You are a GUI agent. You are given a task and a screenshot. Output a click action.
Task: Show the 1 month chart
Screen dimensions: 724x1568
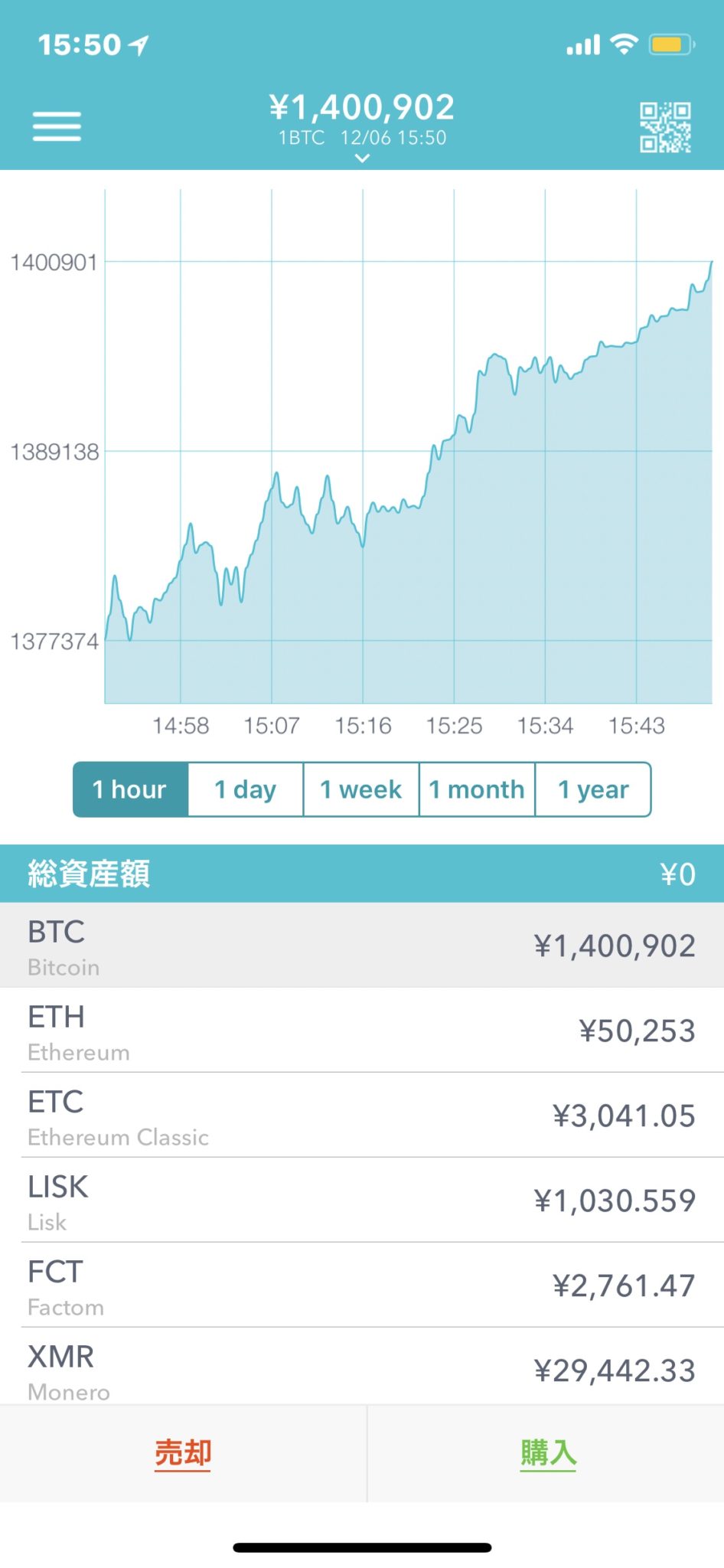pyautogui.click(x=477, y=789)
